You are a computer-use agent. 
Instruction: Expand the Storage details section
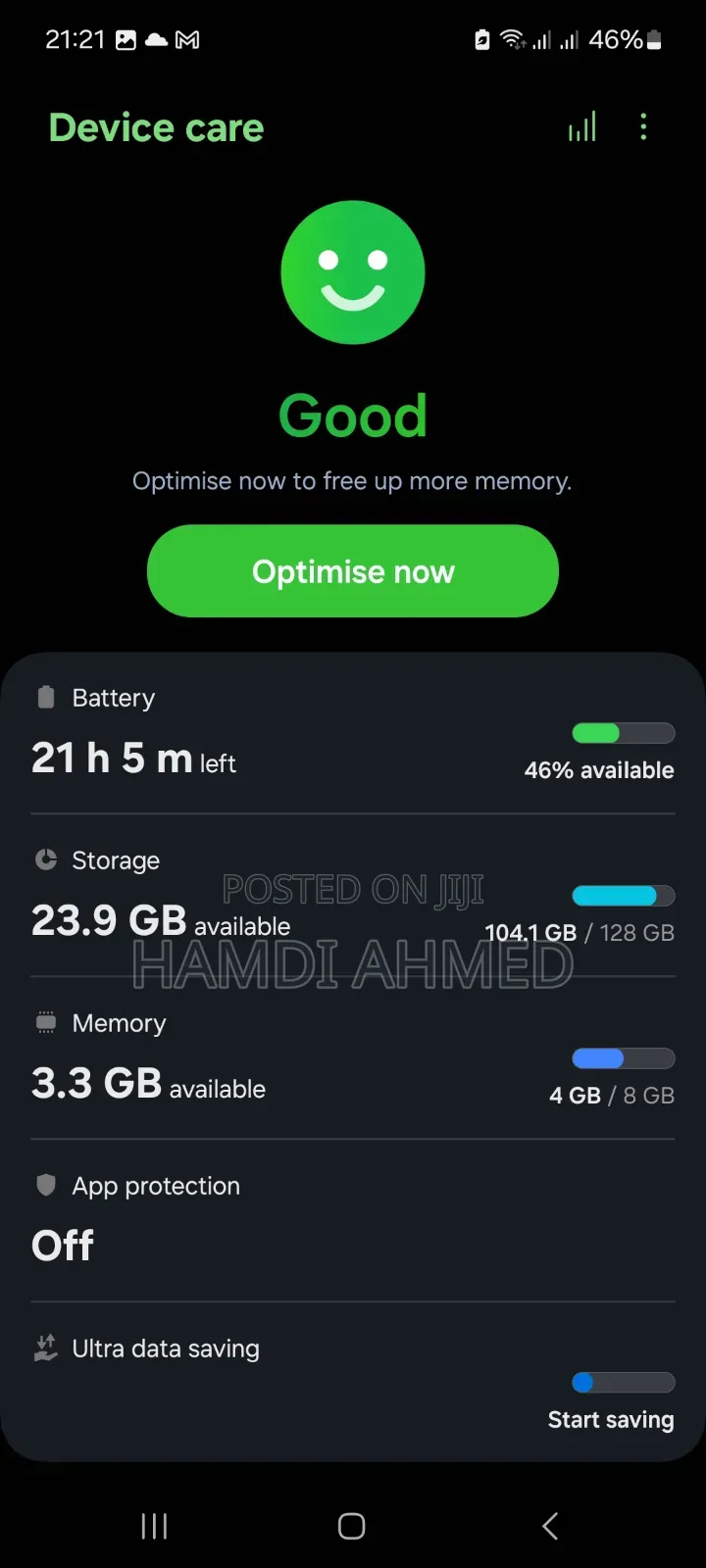(353, 897)
